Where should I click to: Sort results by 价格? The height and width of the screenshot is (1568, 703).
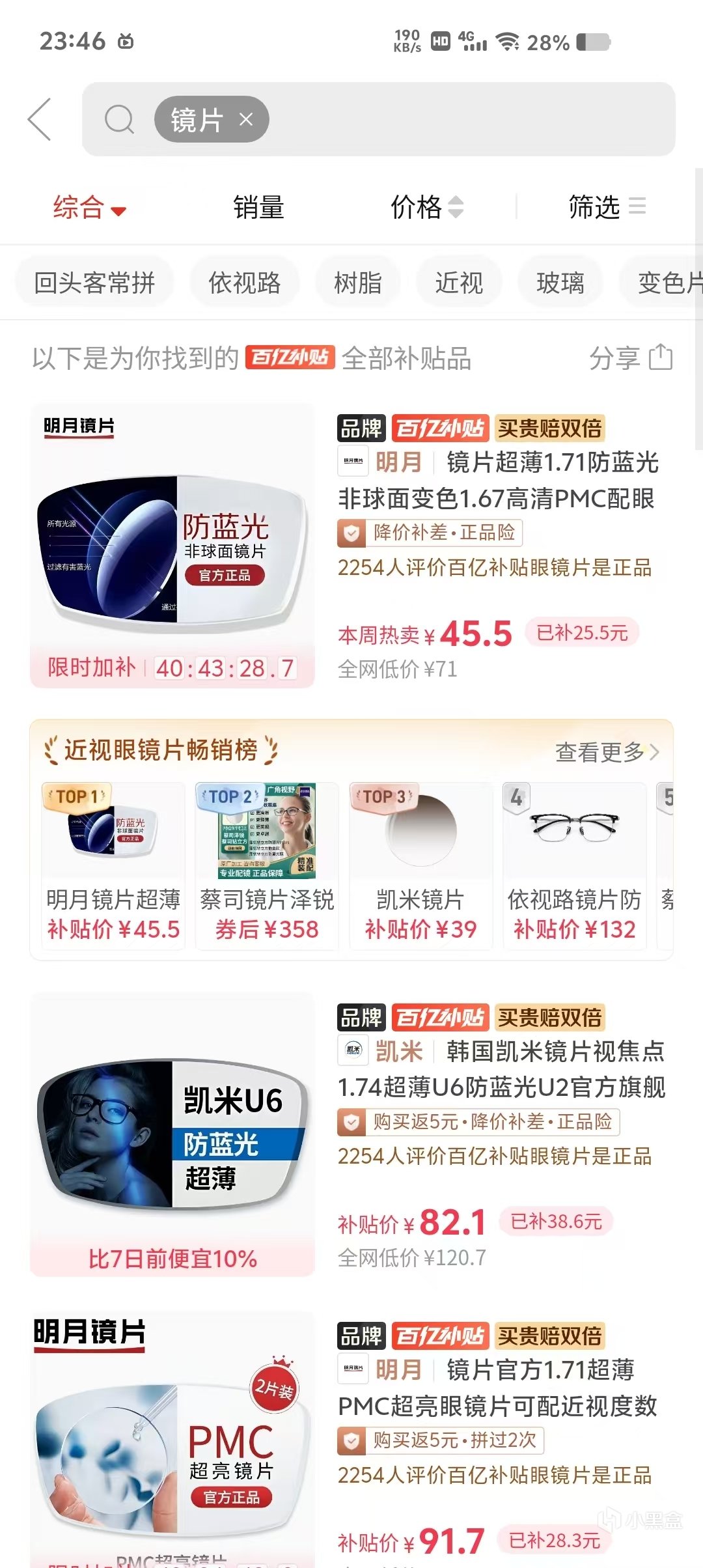(426, 208)
